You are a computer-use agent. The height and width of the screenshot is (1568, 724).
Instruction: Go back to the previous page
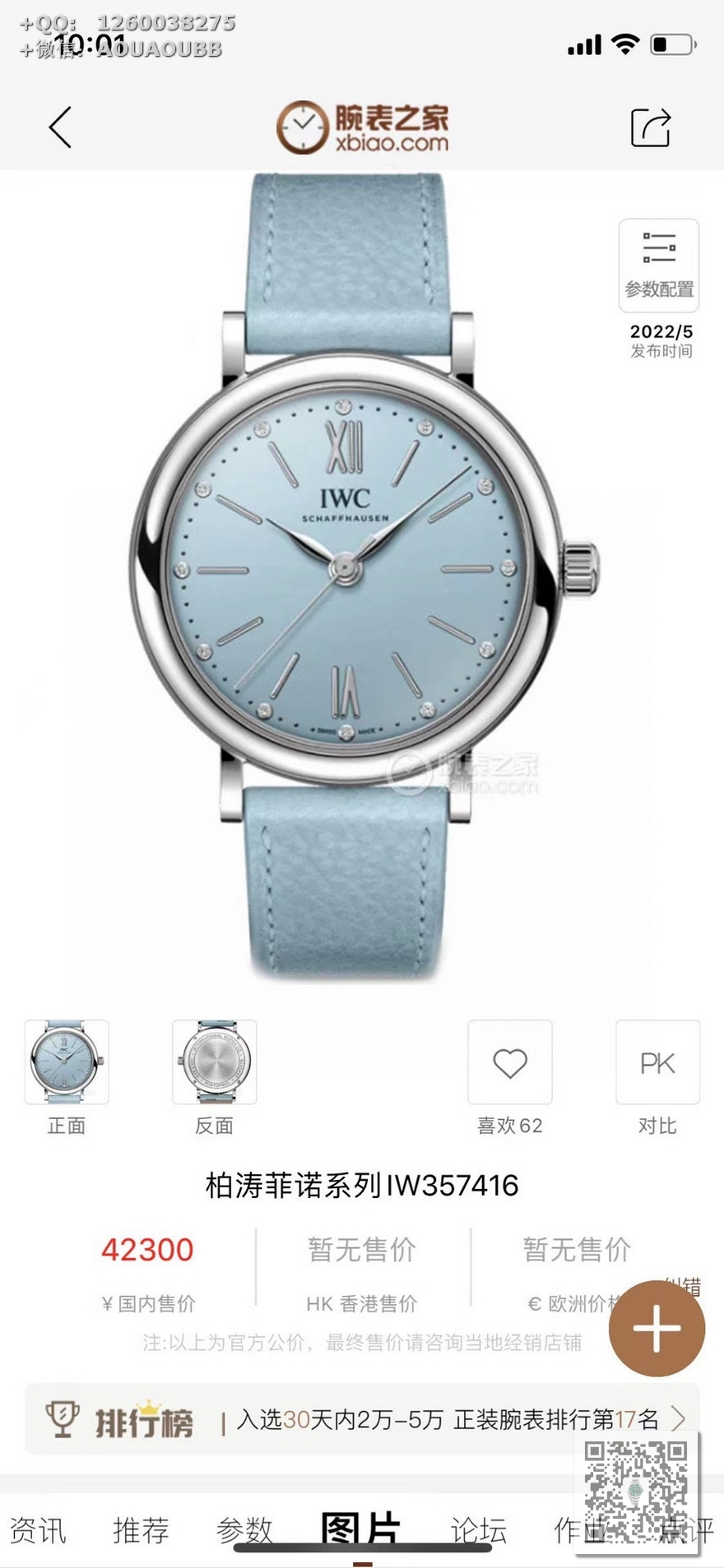point(60,127)
